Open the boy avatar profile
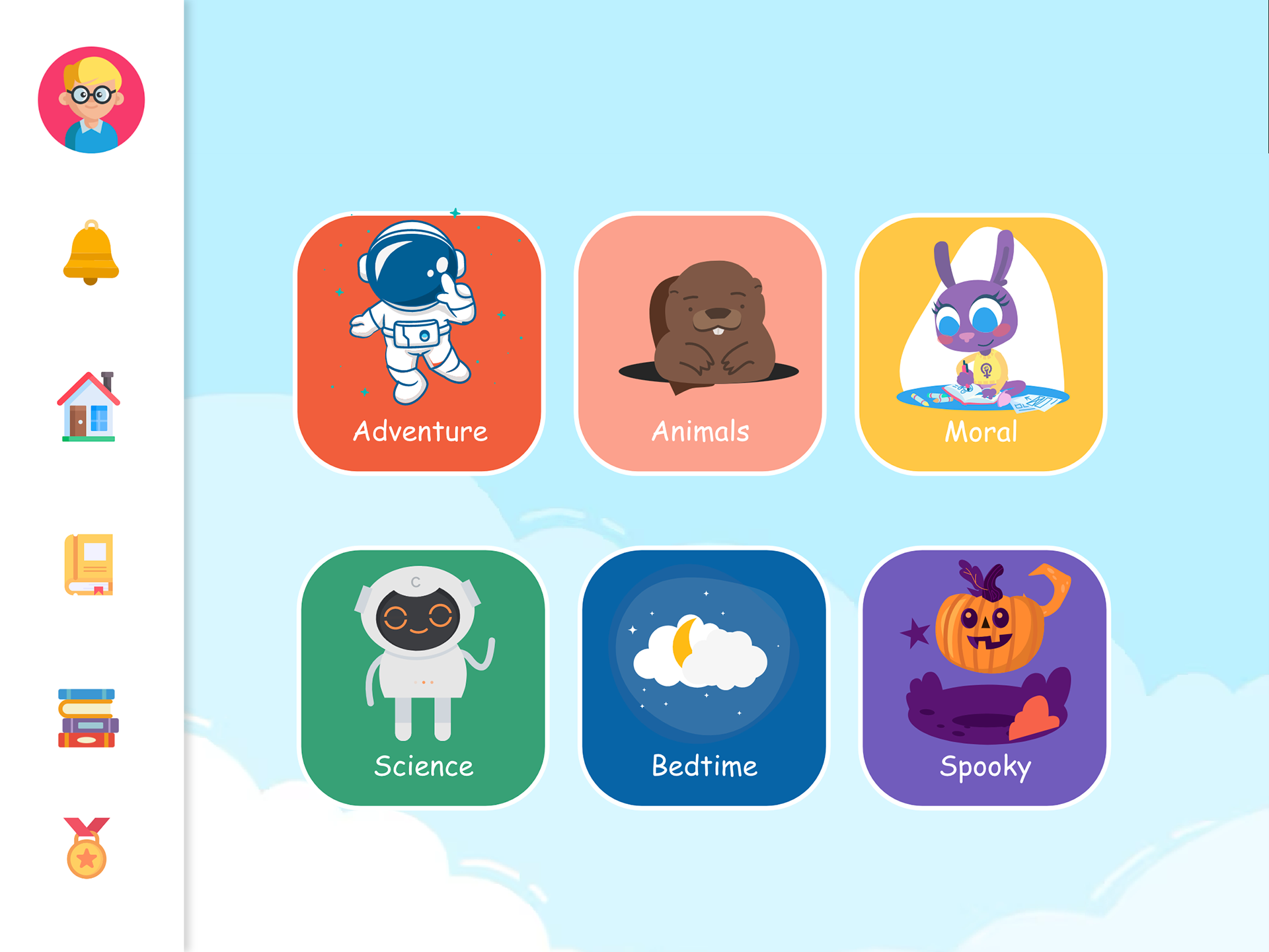 coord(91,100)
